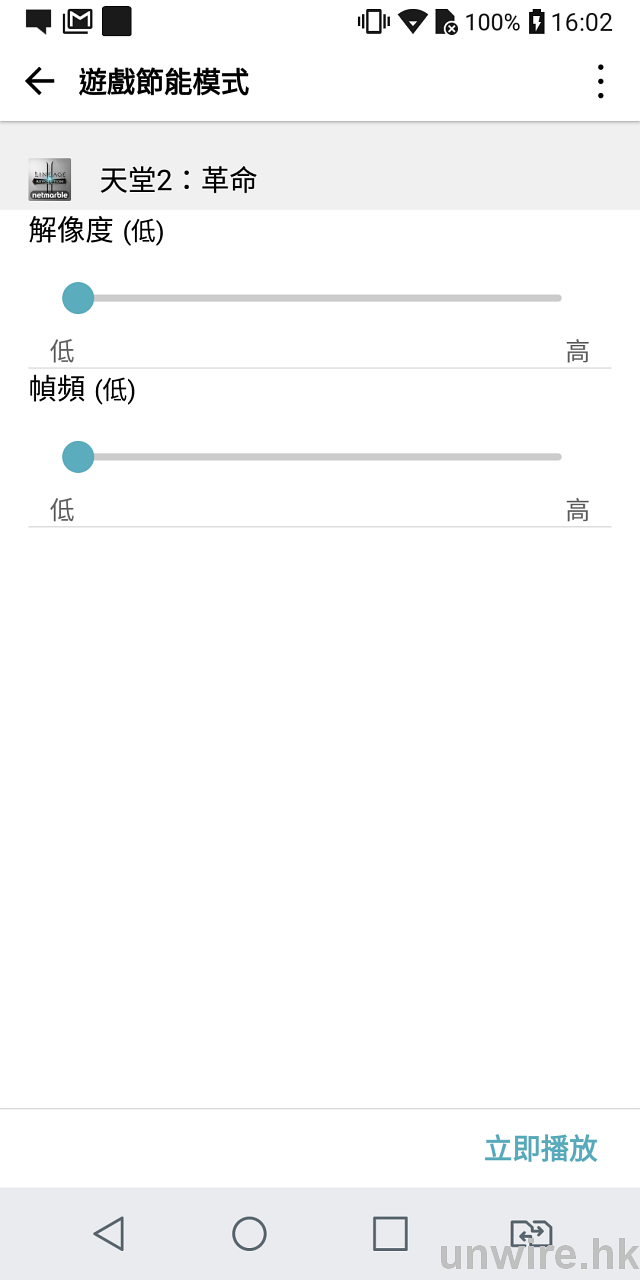The width and height of the screenshot is (640, 1280).
Task: Go back from 遊戲節能模式 screen
Action: click(39, 81)
